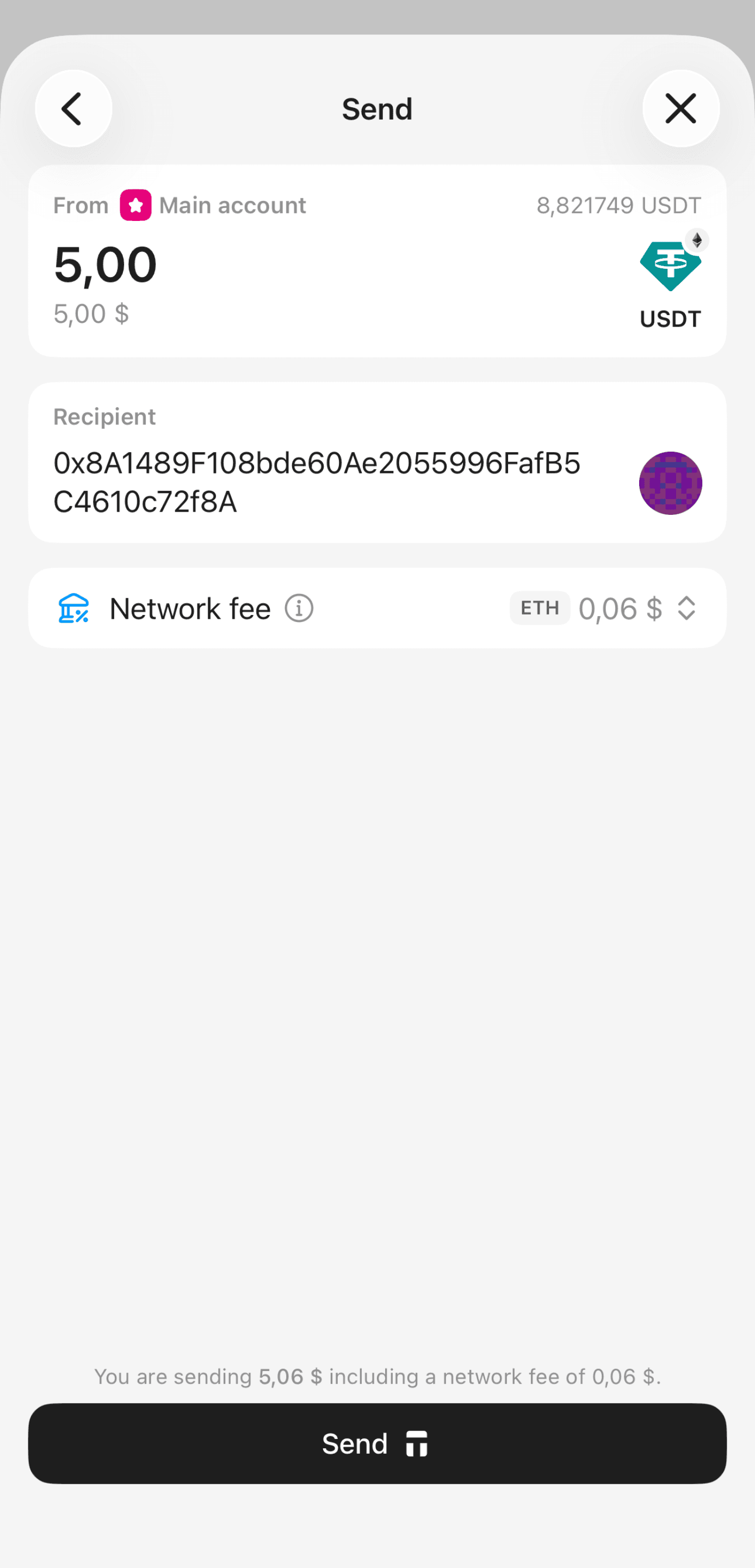Edit the 5,00 USDT amount

pos(106,266)
